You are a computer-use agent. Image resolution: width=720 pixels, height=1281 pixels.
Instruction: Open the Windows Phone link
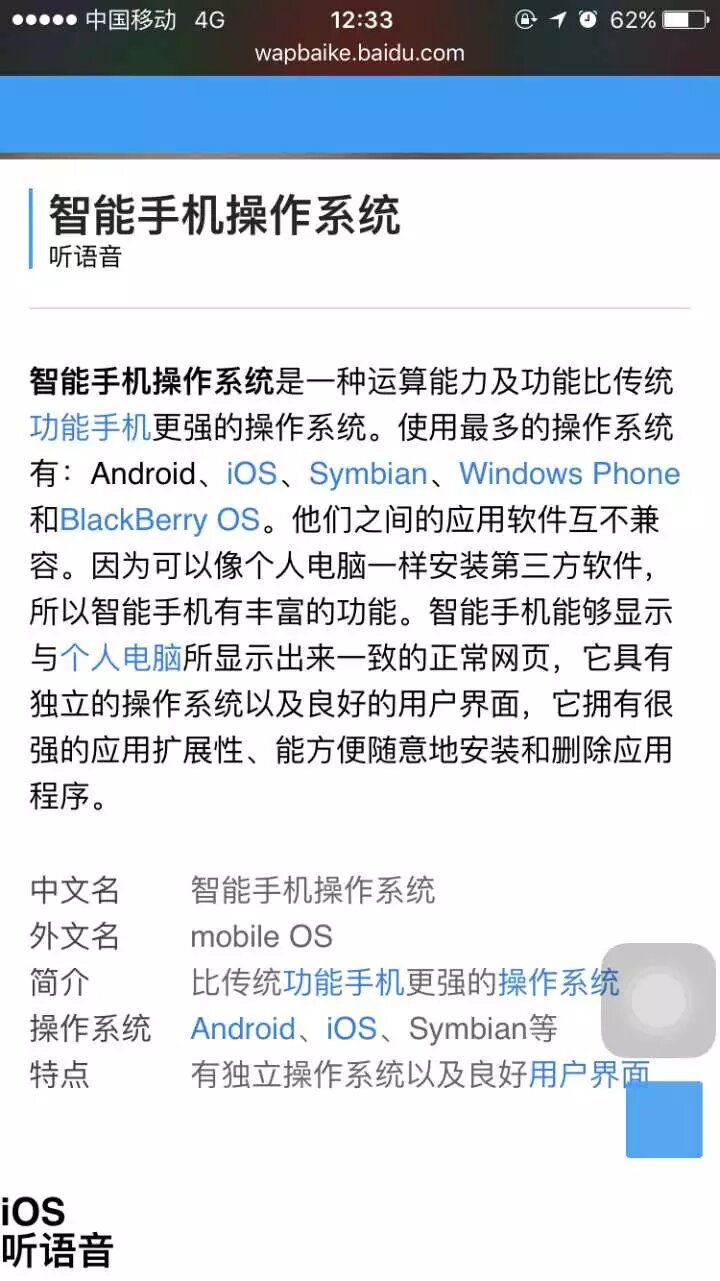point(569,474)
